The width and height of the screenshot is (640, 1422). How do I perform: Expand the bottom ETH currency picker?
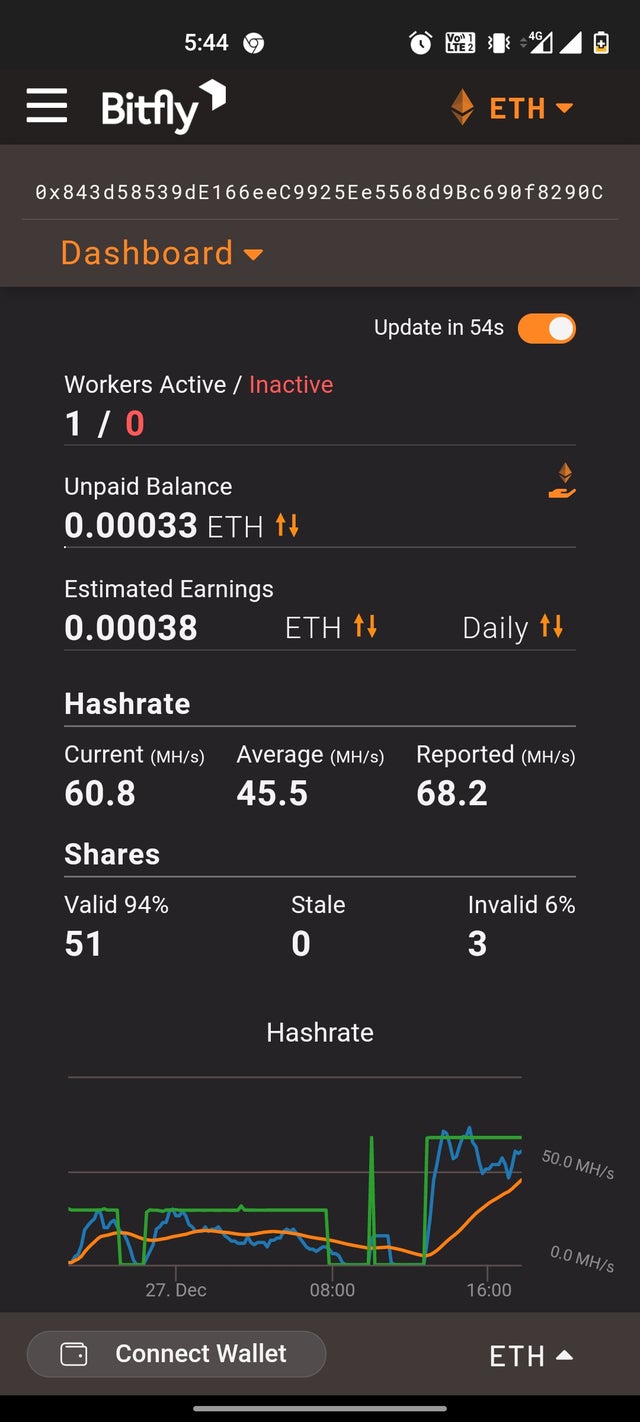(531, 1356)
